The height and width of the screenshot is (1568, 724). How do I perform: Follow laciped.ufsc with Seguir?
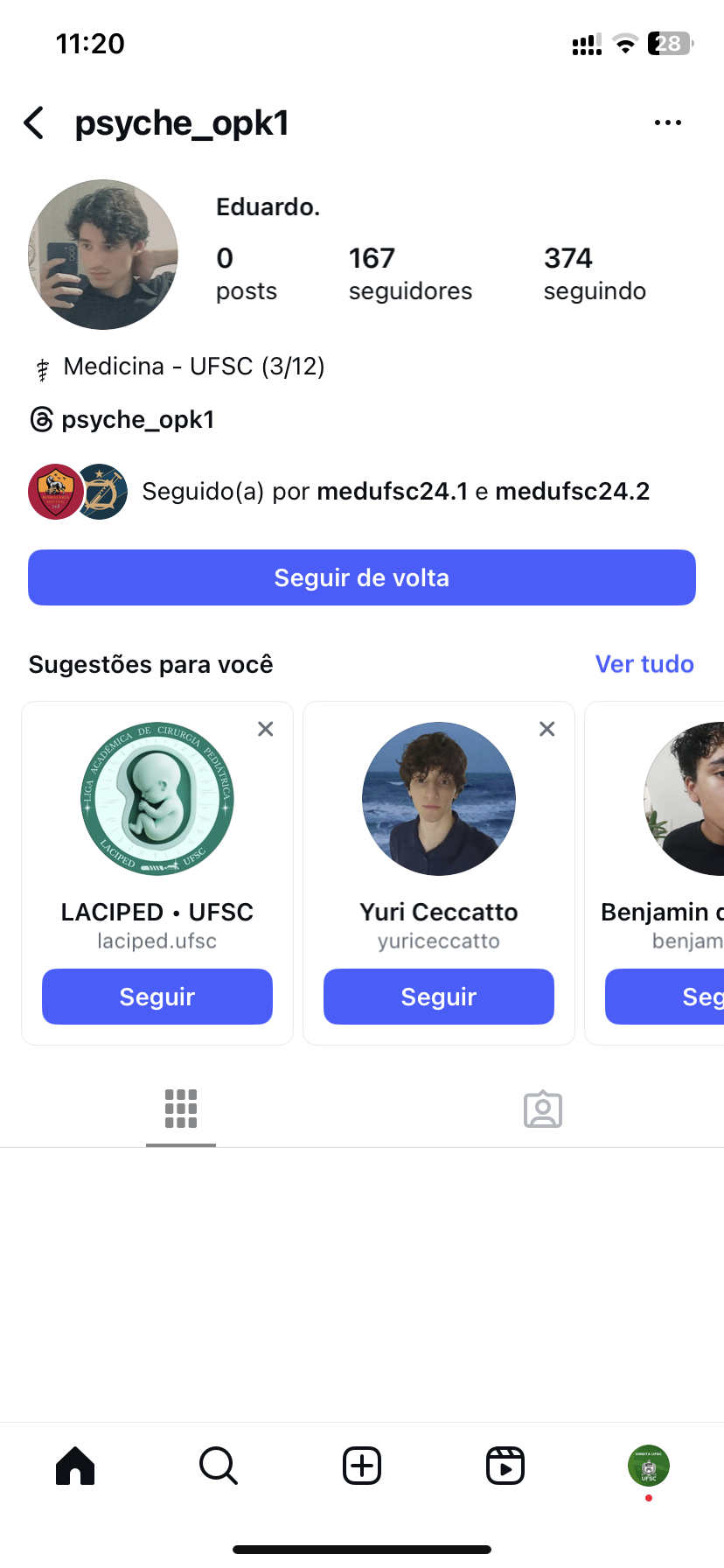point(157,997)
